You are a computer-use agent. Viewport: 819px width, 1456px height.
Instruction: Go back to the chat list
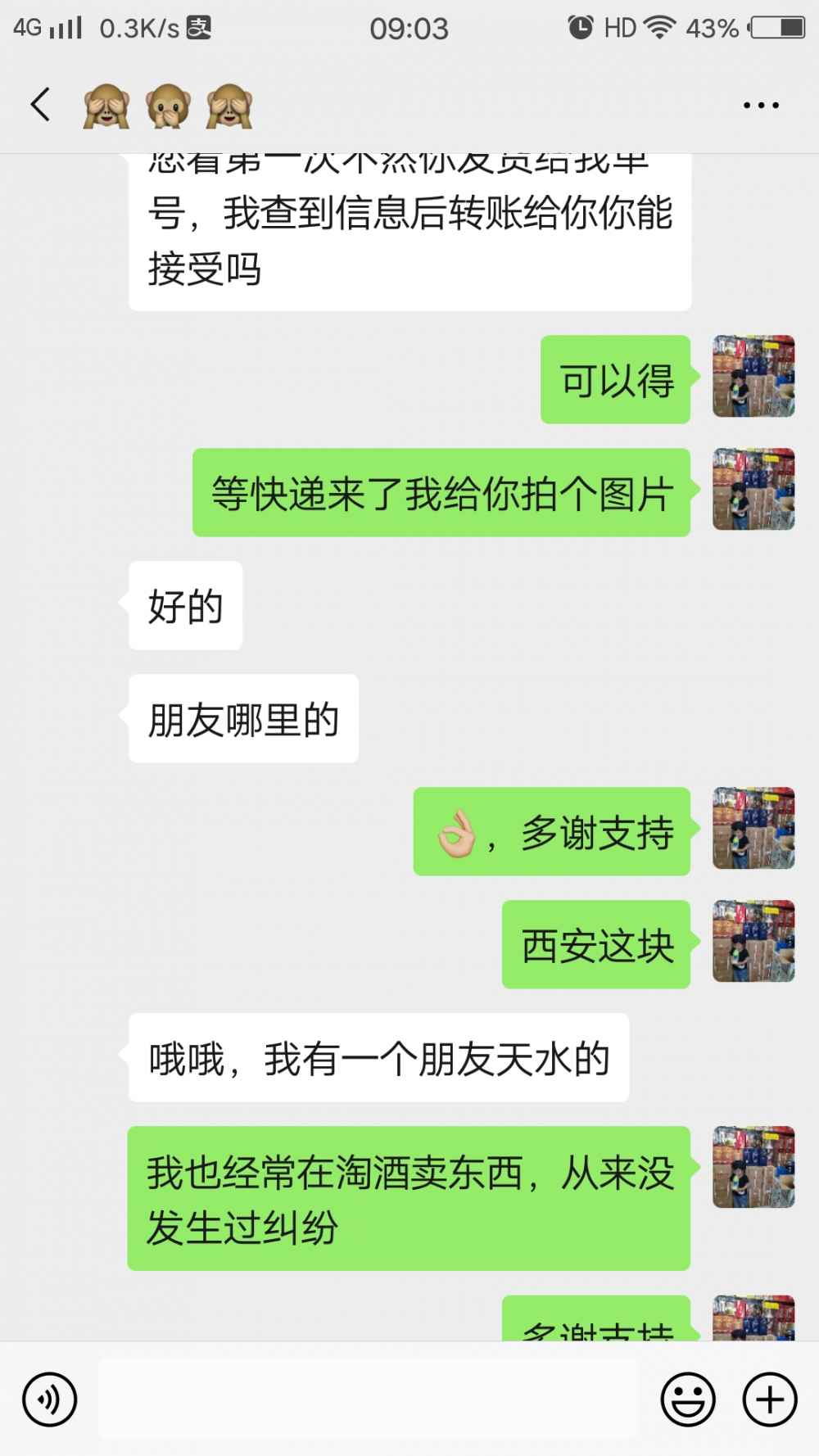pyautogui.click(x=40, y=105)
